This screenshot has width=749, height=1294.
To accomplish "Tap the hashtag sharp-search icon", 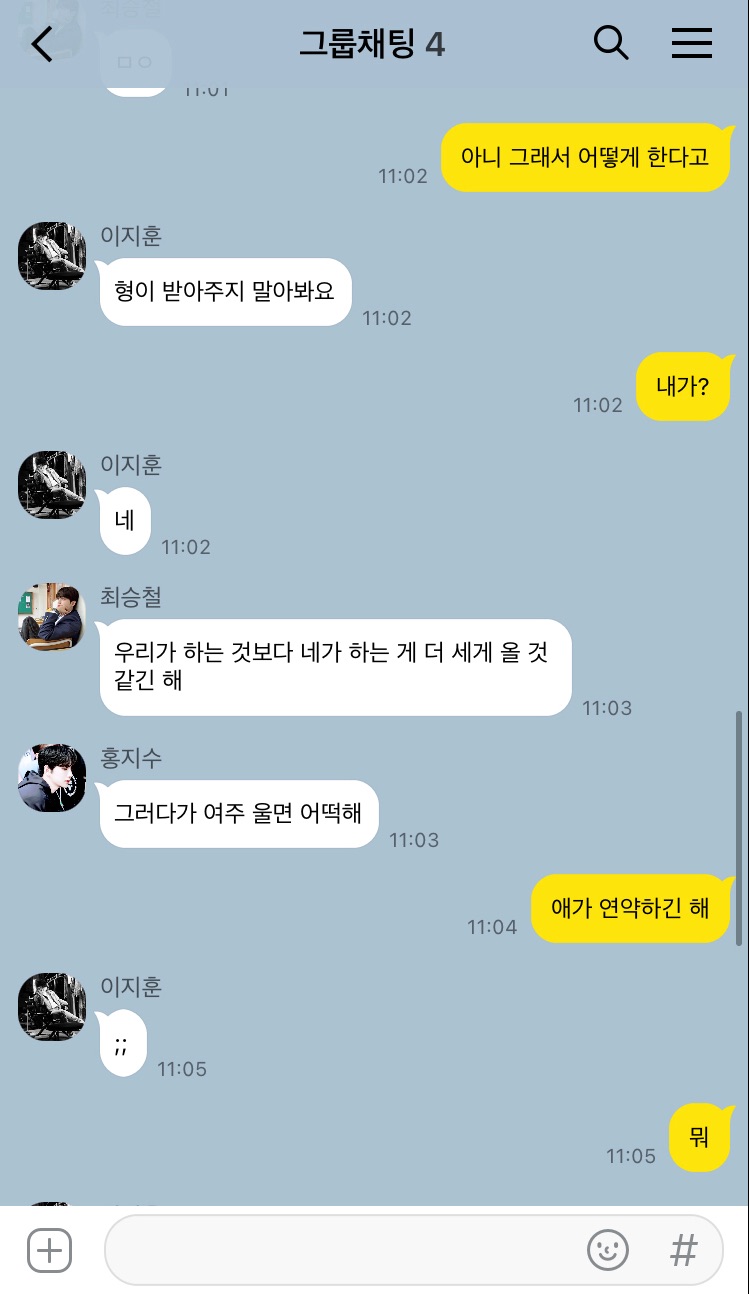I will 683,1250.
